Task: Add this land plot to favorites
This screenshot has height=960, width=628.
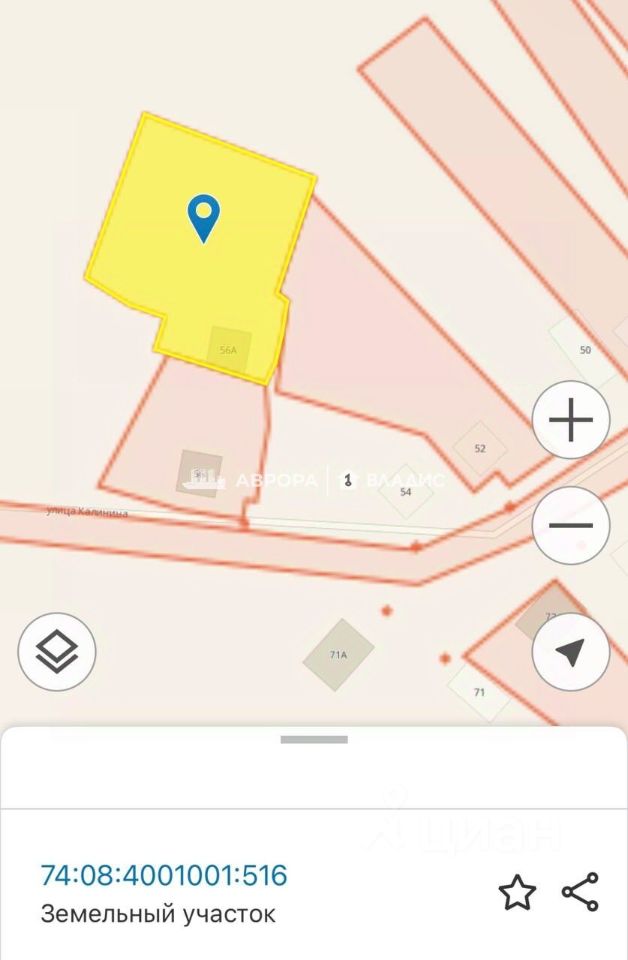Action: (x=517, y=892)
